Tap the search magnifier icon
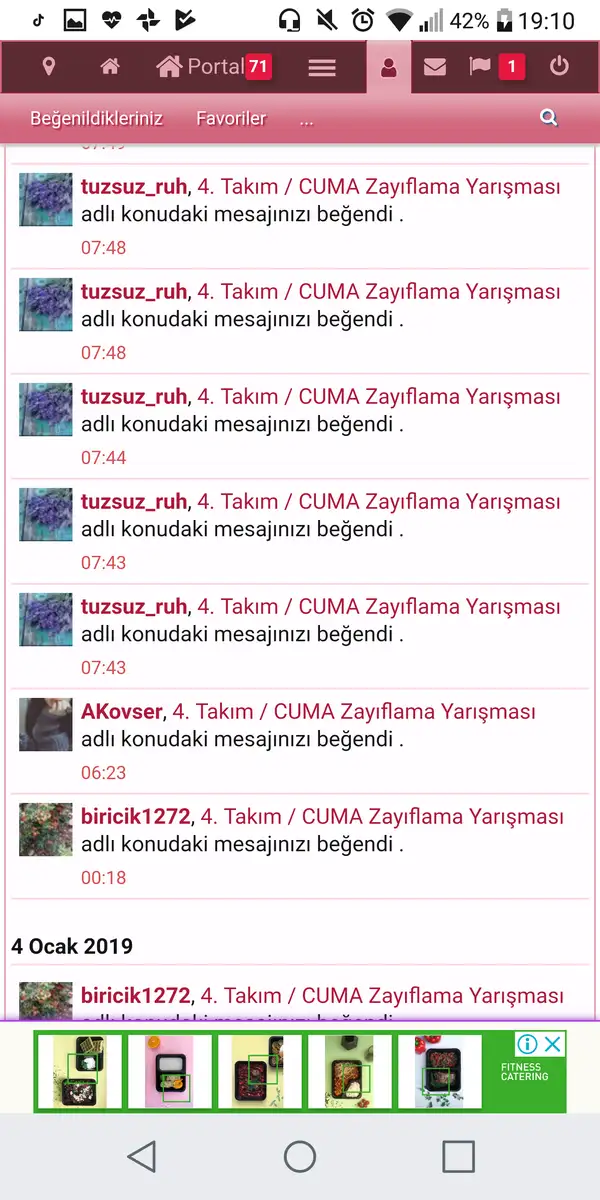This screenshot has height=1200, width=600. tap(548, 118)
